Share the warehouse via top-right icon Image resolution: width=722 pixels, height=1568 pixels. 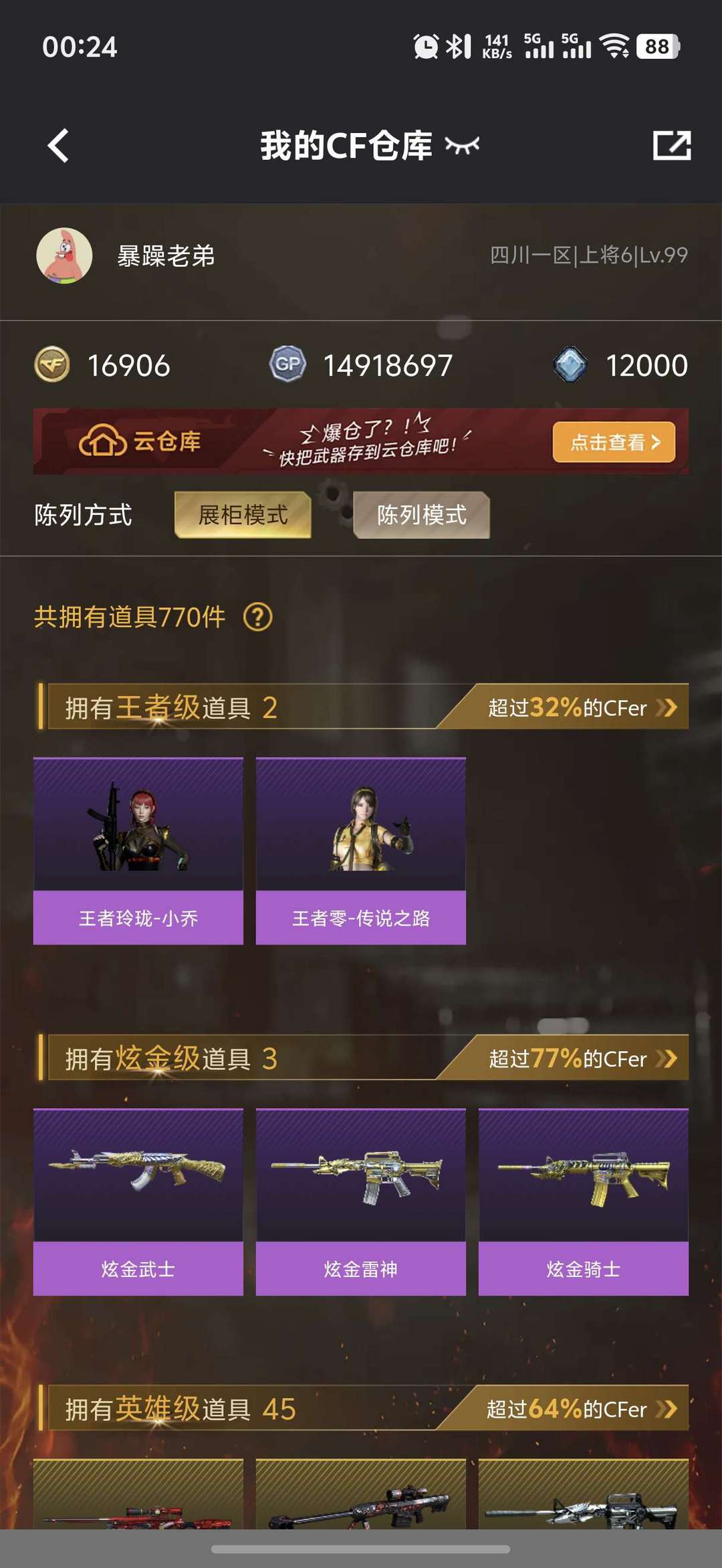pos(671,145)
